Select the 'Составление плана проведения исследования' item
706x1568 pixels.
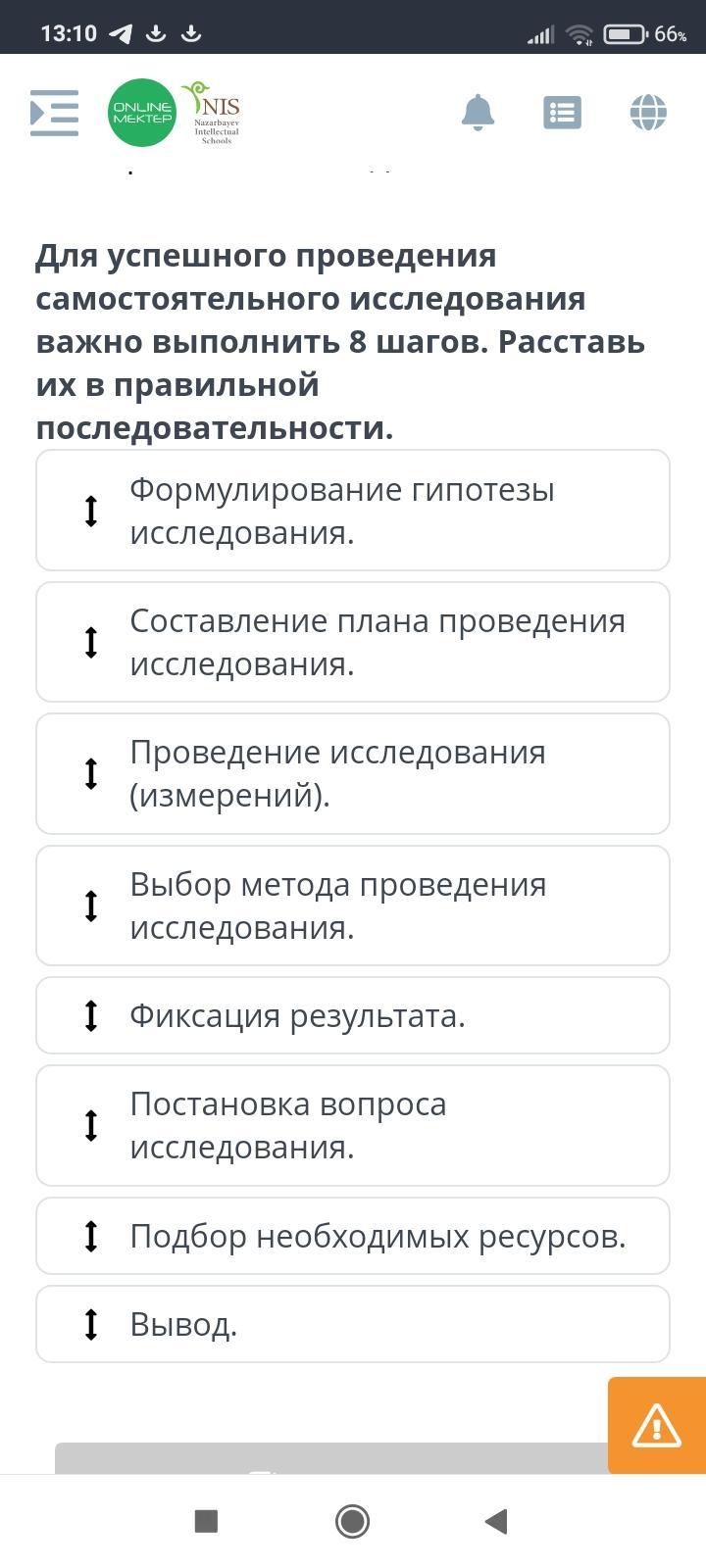pos(353,642)
